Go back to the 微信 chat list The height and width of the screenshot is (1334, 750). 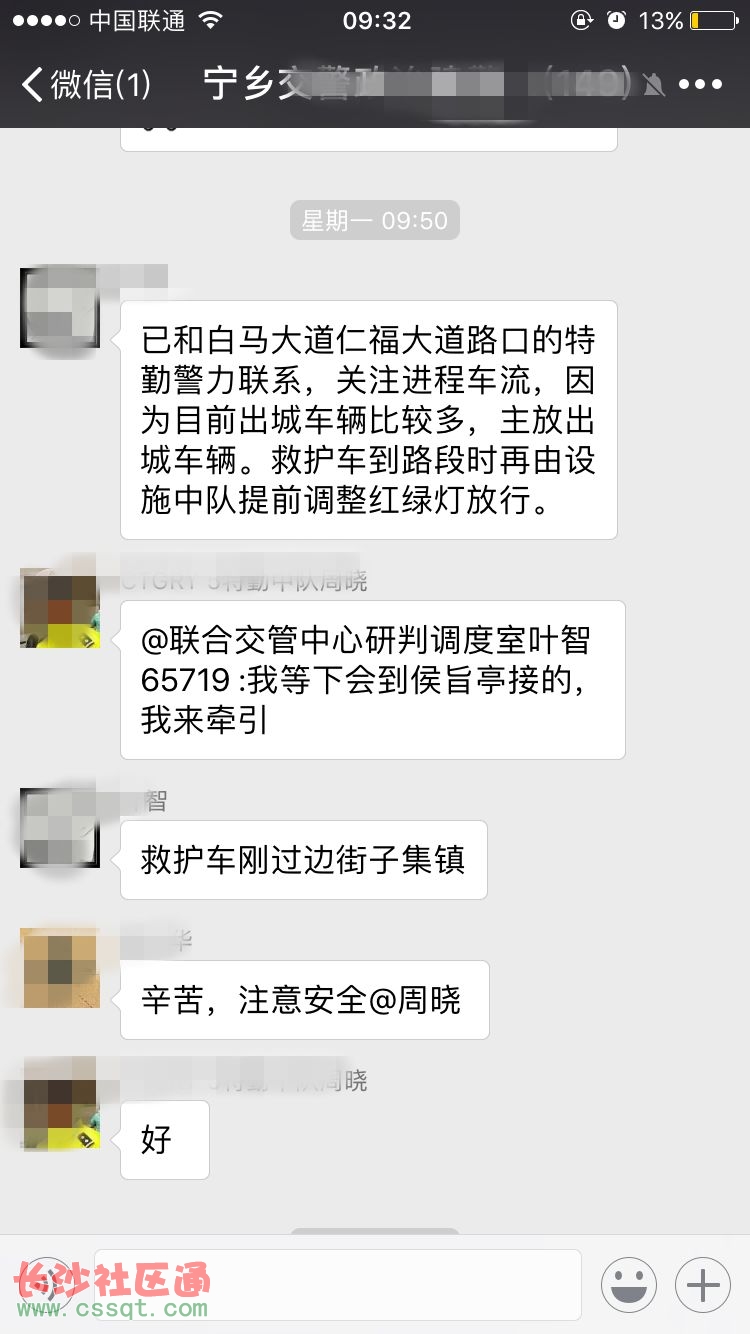point(85,85)
